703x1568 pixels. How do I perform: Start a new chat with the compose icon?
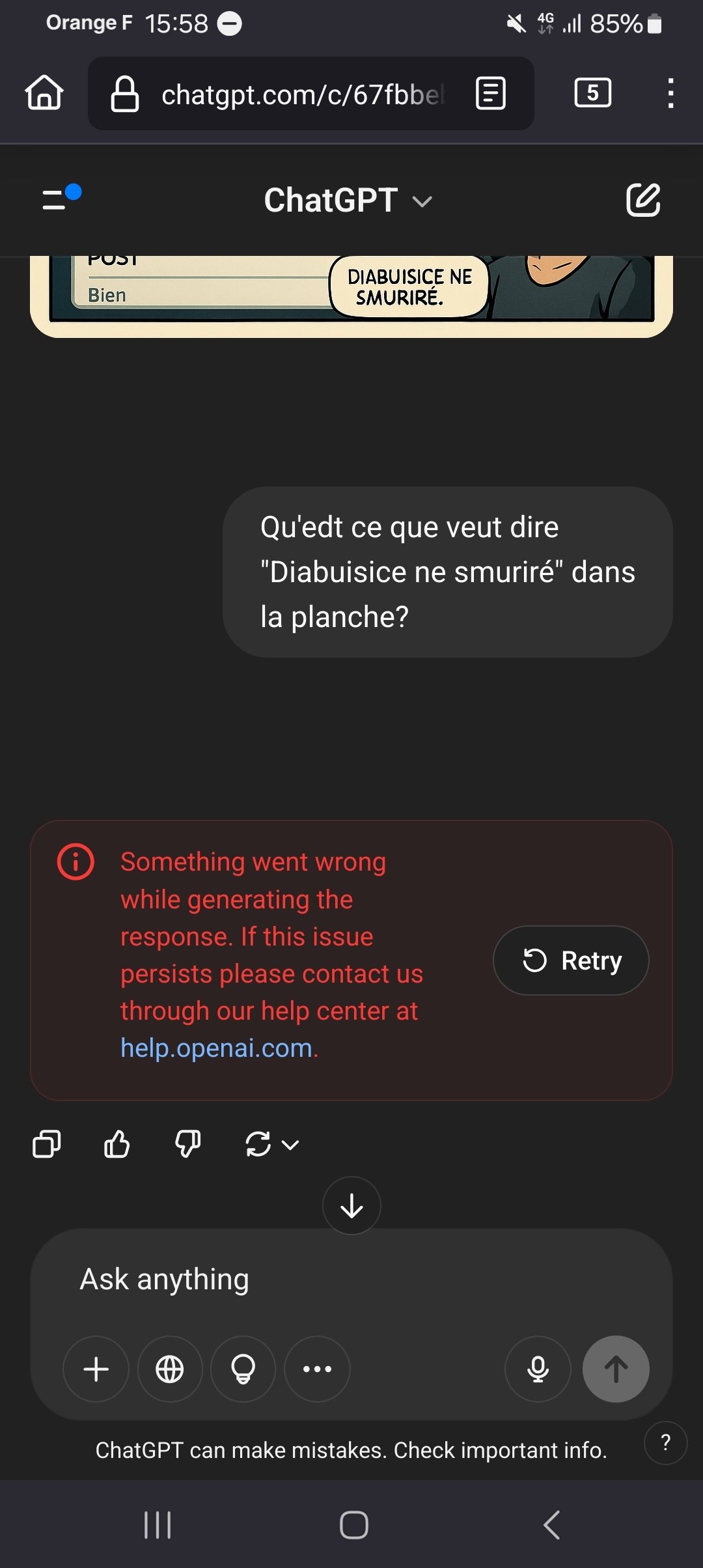(x=643, y=199)
